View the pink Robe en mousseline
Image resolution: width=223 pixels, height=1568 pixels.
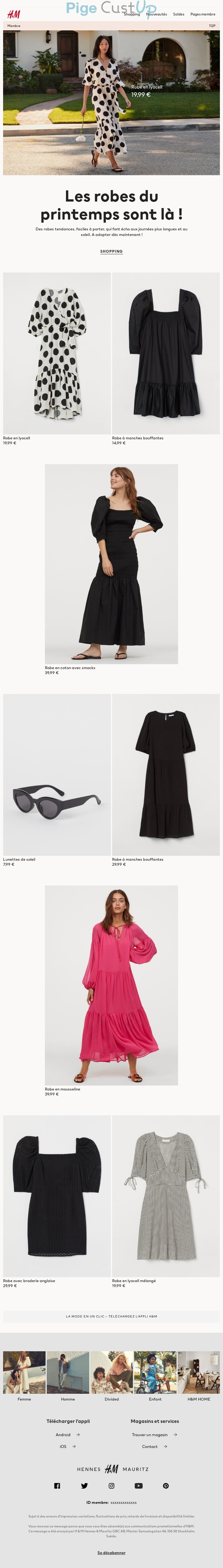(111, 985)
